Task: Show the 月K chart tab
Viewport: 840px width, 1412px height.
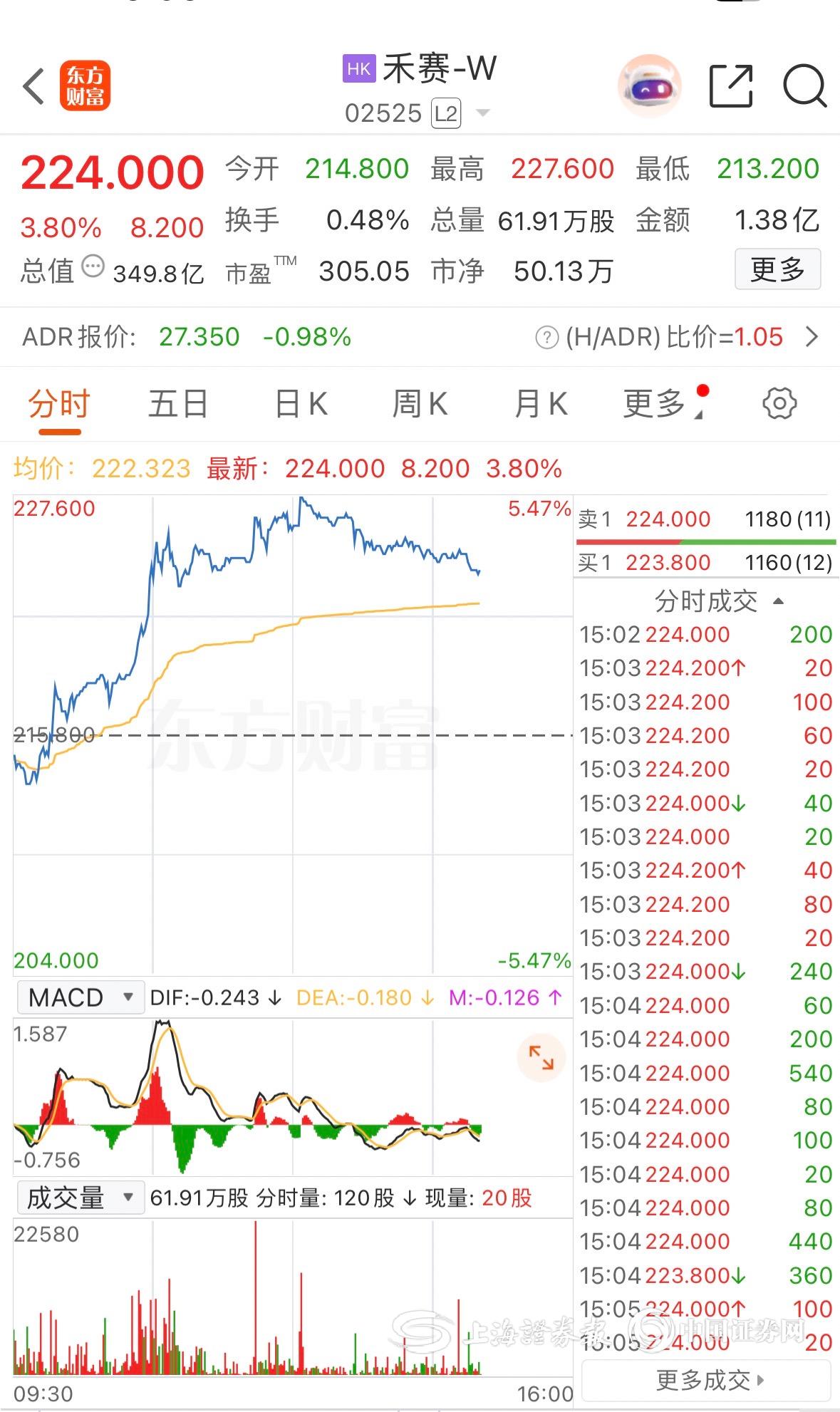Action: pyautogui.click(x=541, y=404)
